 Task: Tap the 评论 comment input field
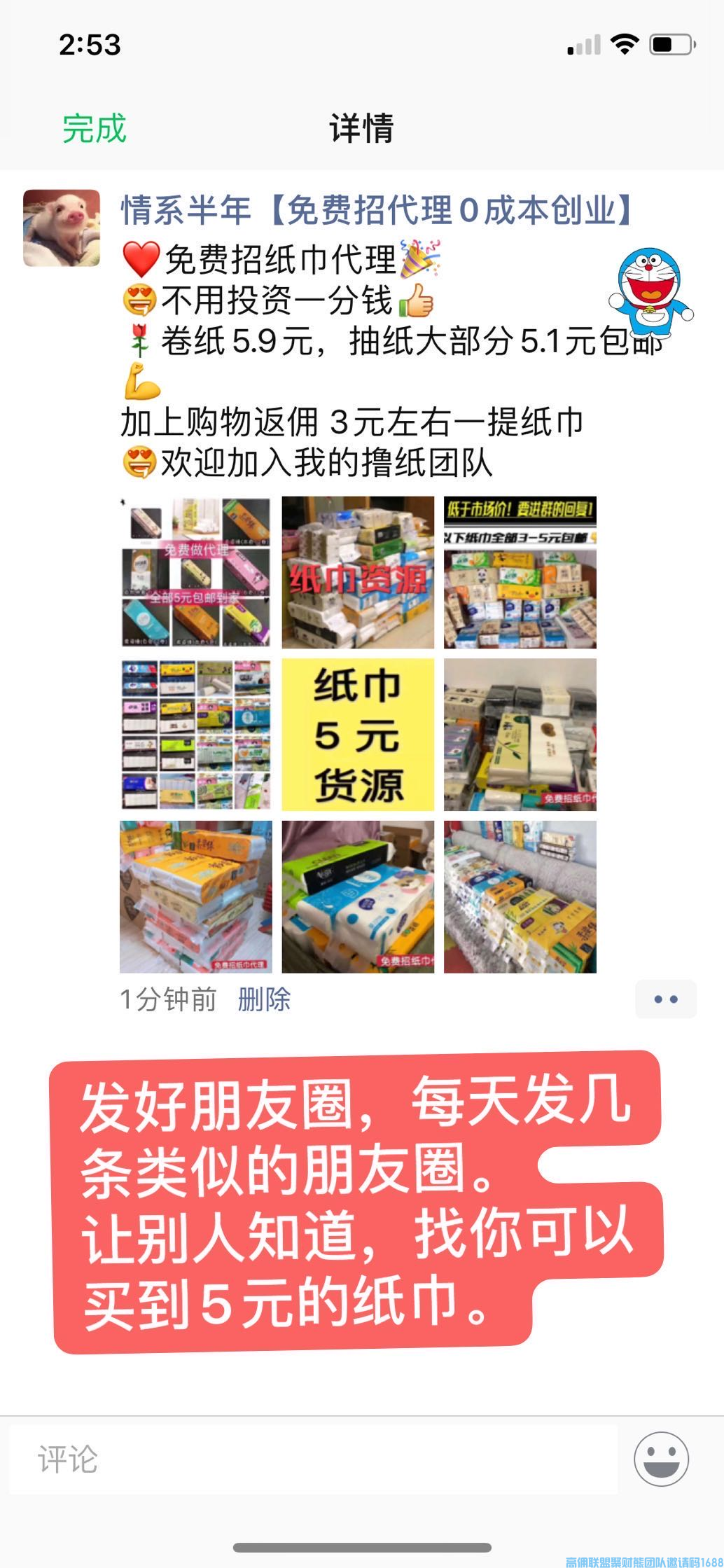point(313,1459)
